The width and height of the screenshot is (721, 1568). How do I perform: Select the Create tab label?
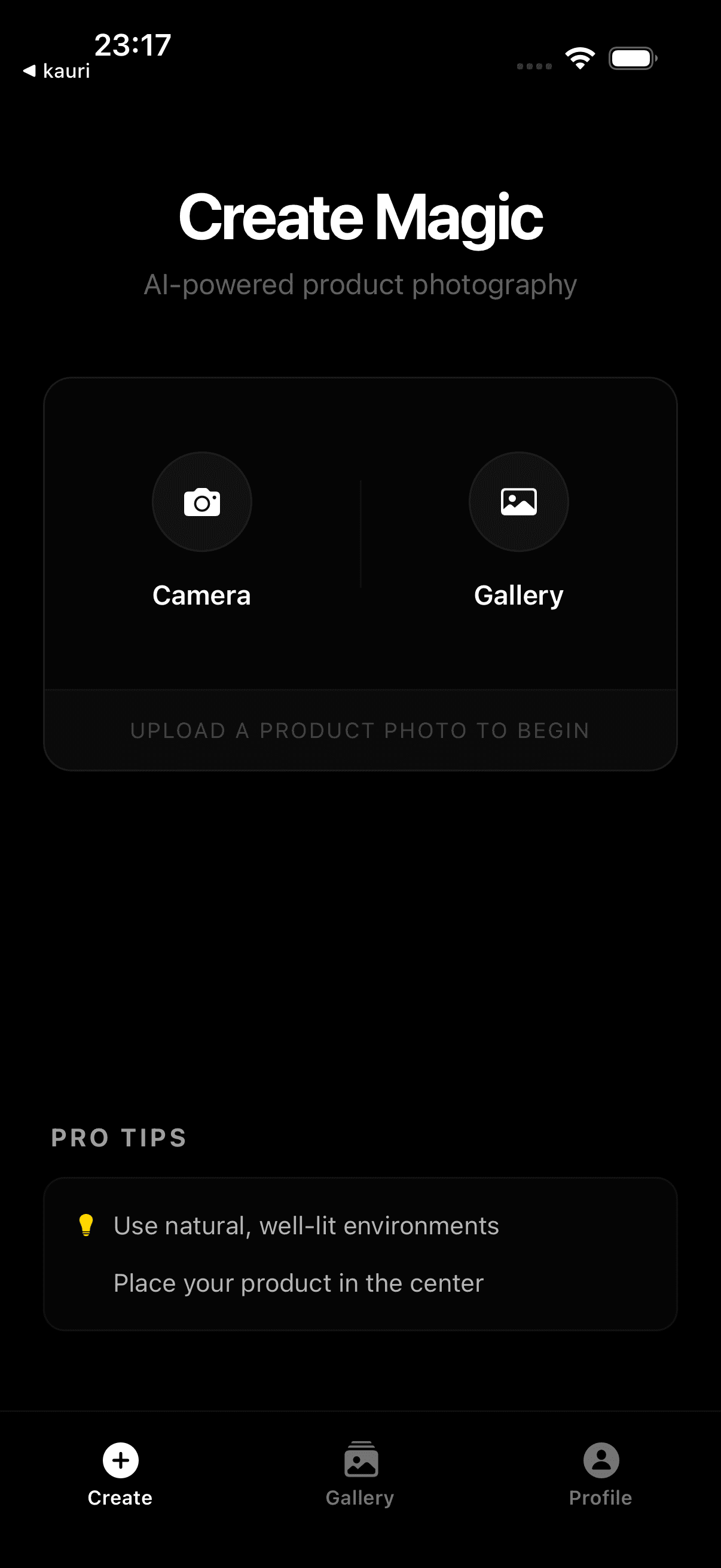pyautogui.click(x=120, y=1498)
